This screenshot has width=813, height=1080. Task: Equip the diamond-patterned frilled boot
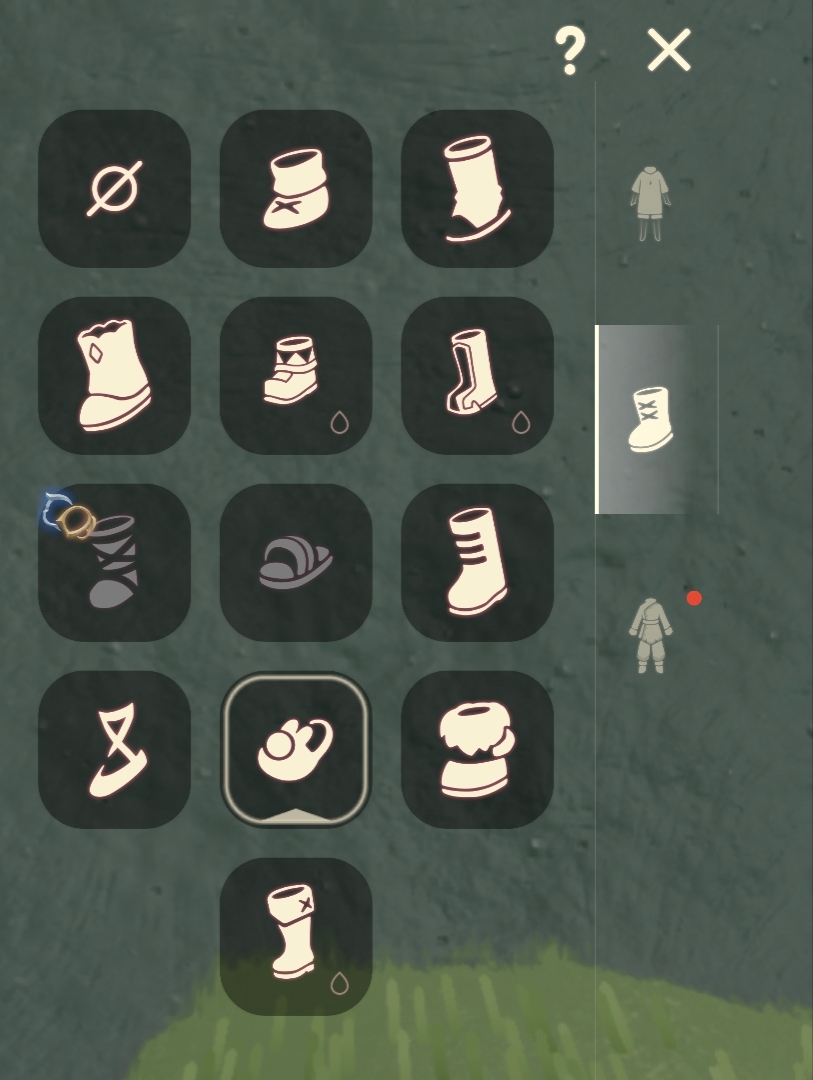coord(115,375)
